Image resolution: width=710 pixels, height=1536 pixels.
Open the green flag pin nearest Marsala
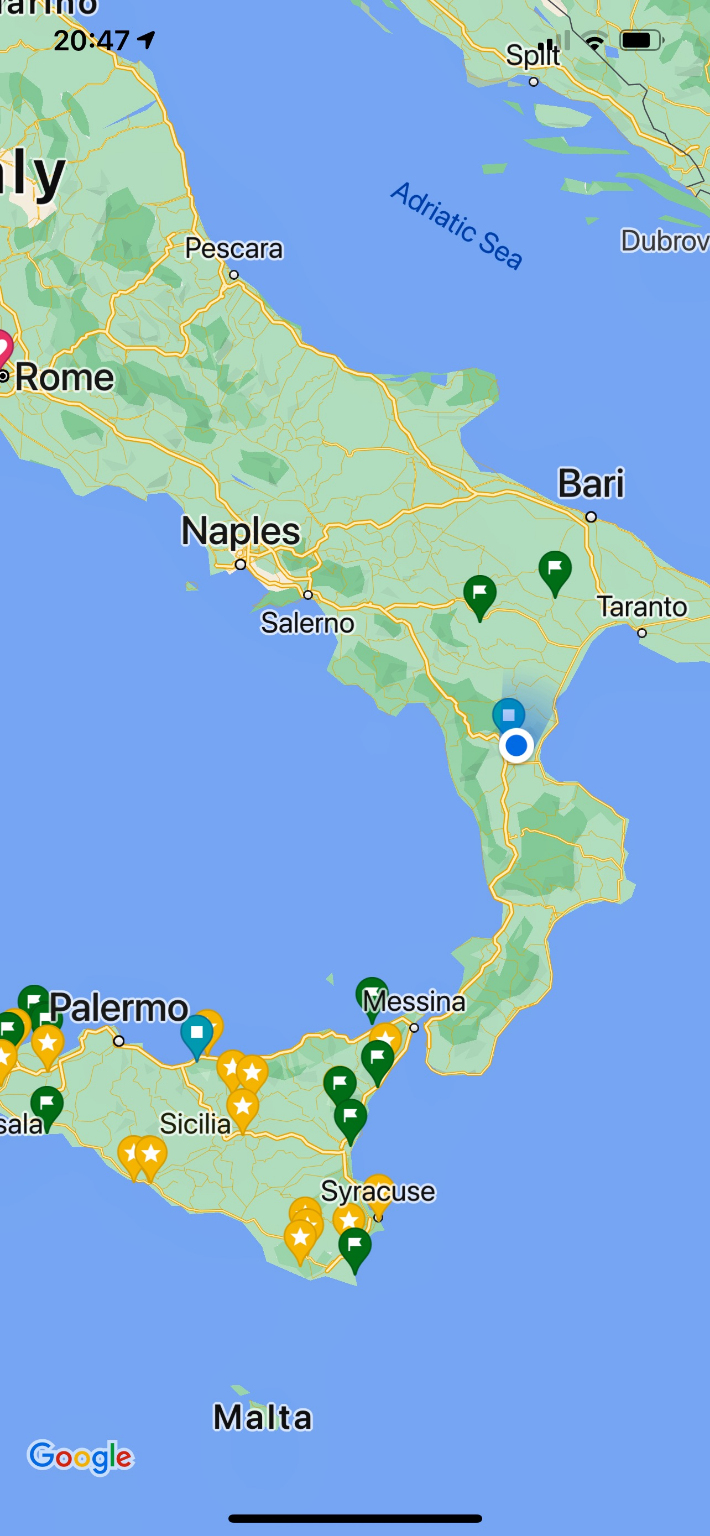47,1105
